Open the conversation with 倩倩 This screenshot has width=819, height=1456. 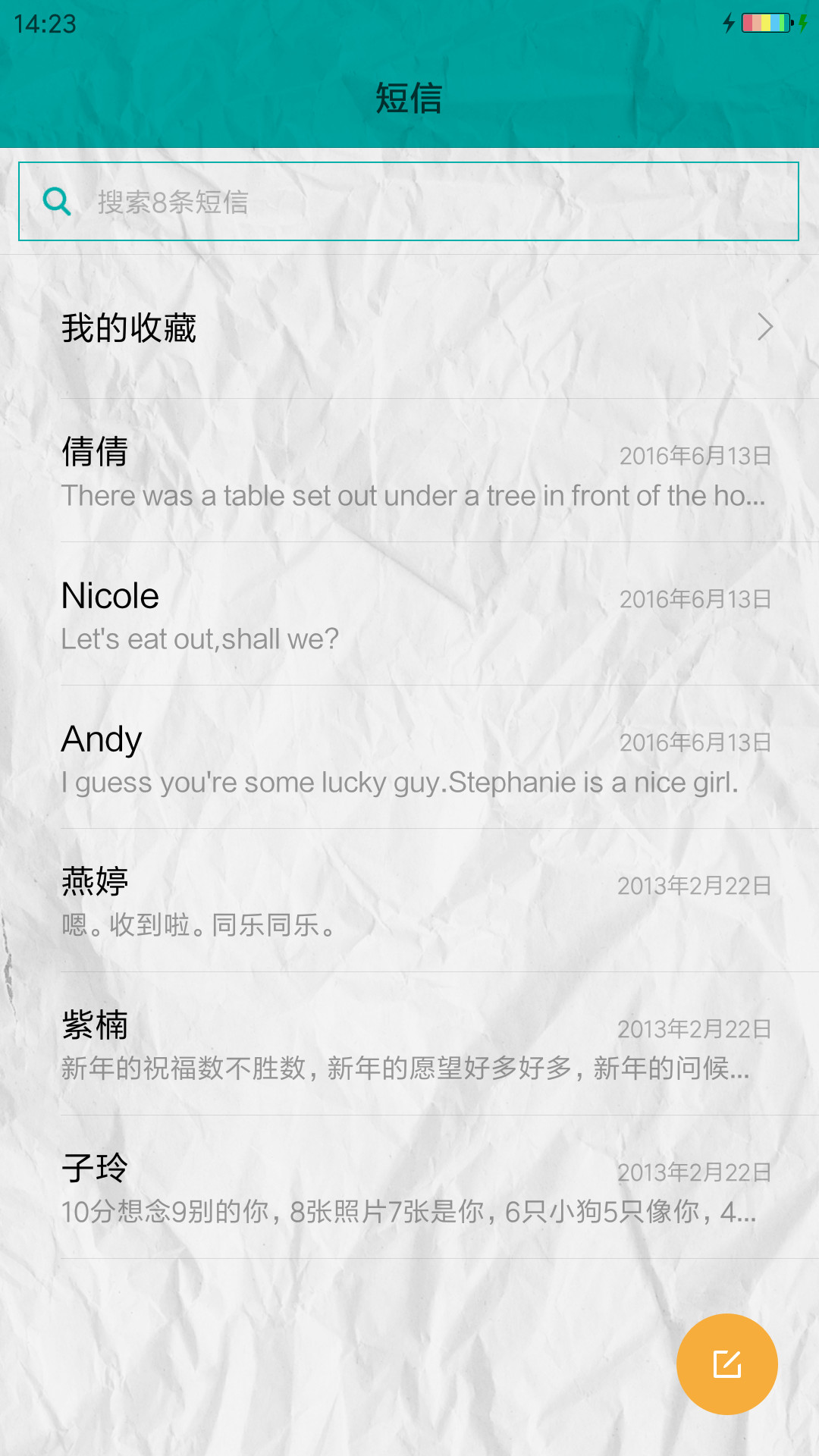pyautogui.click(x=409, y=471)
